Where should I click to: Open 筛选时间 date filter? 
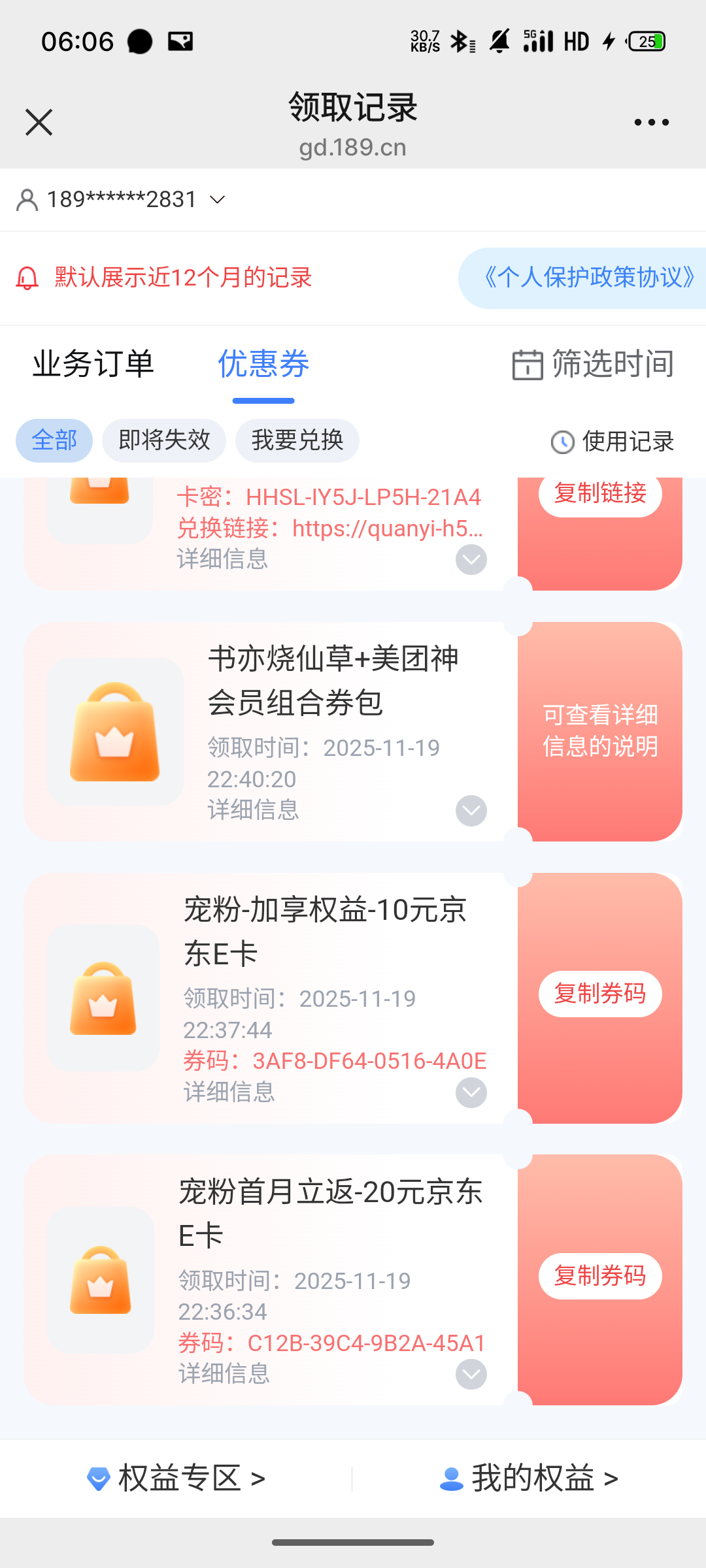pyautogui.click(x=593, y=364)
